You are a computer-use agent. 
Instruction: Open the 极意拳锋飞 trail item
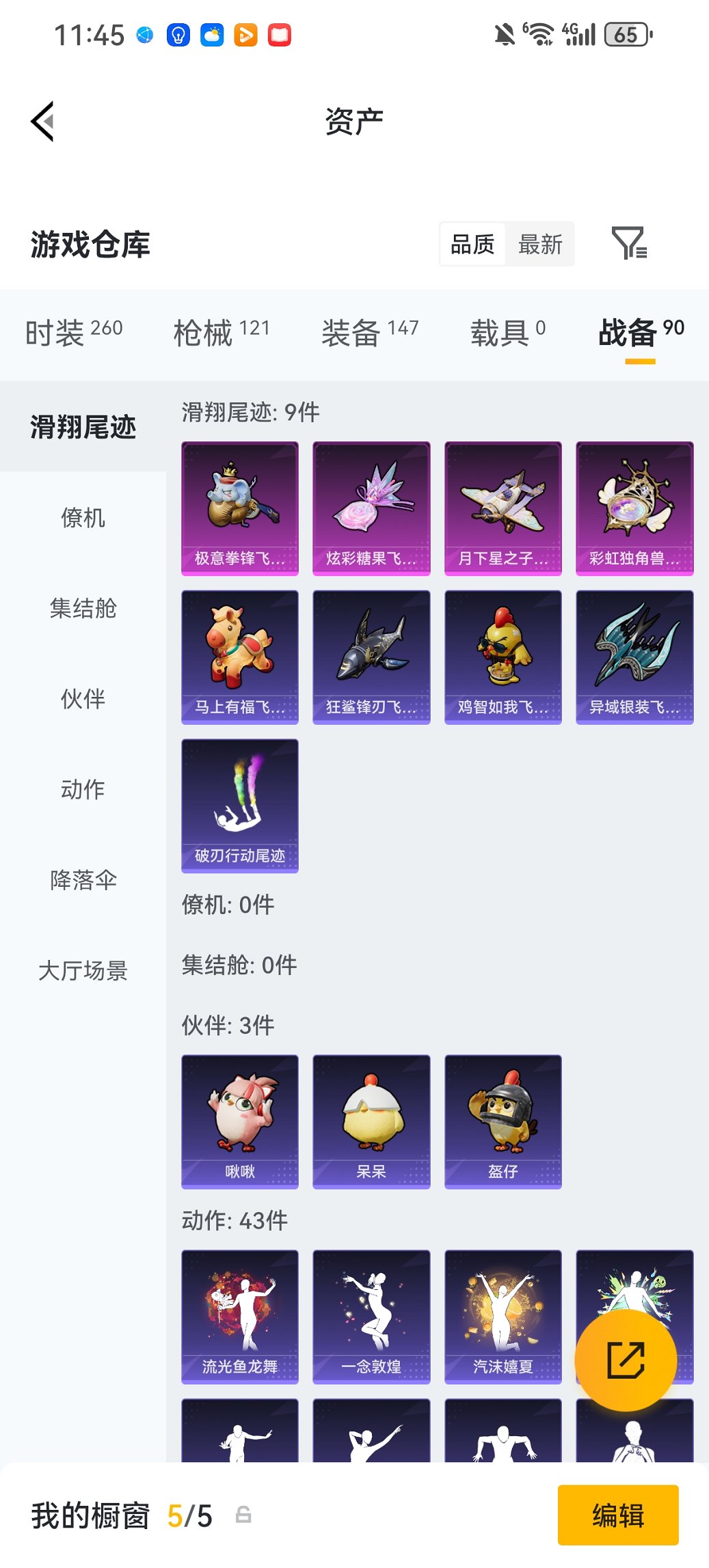tap(240, 508)
